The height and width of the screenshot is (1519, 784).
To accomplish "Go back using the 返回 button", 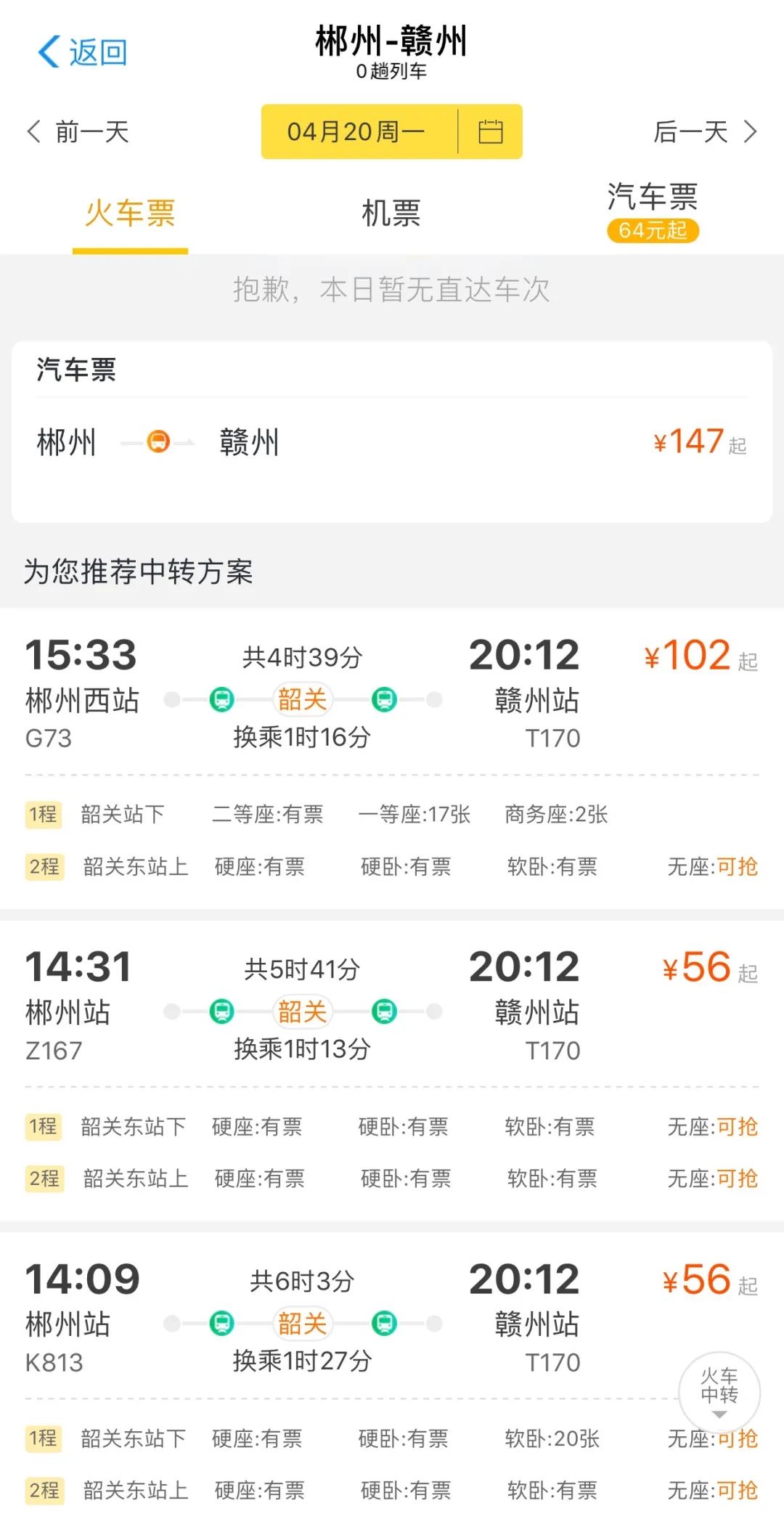I will (83, 52).
